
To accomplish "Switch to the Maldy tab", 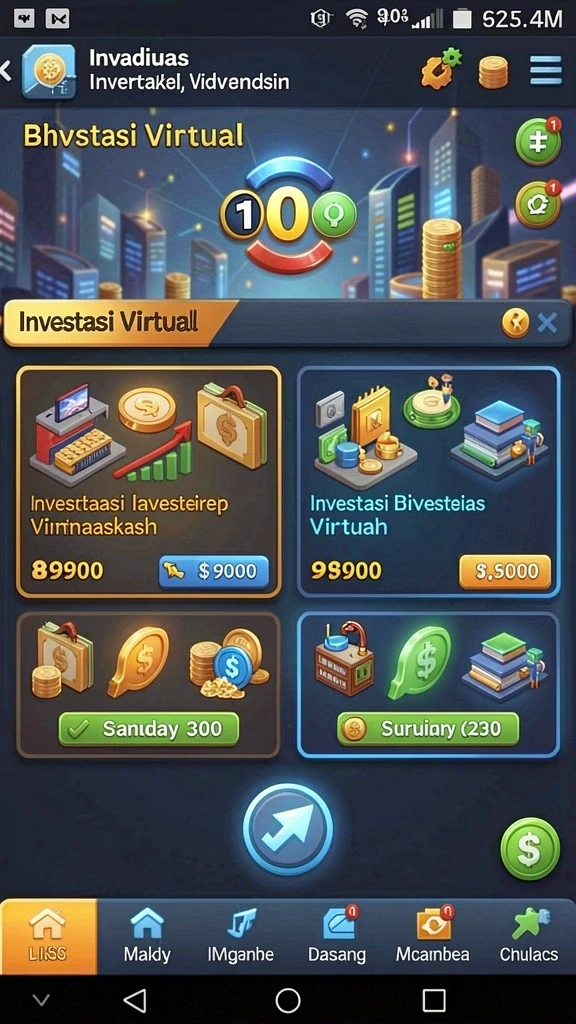I will [147, 936].
